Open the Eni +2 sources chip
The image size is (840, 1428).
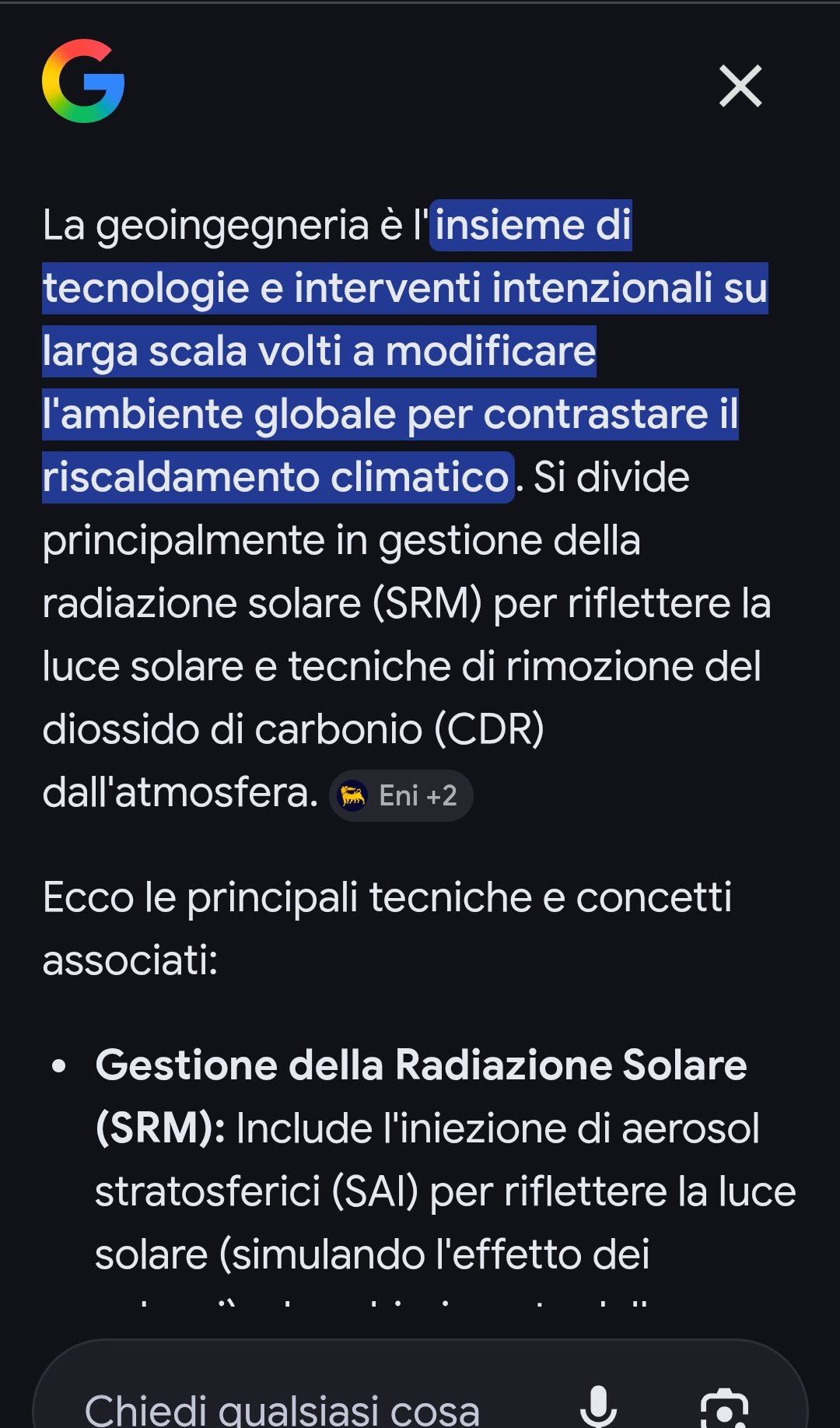tap(401, 795)
